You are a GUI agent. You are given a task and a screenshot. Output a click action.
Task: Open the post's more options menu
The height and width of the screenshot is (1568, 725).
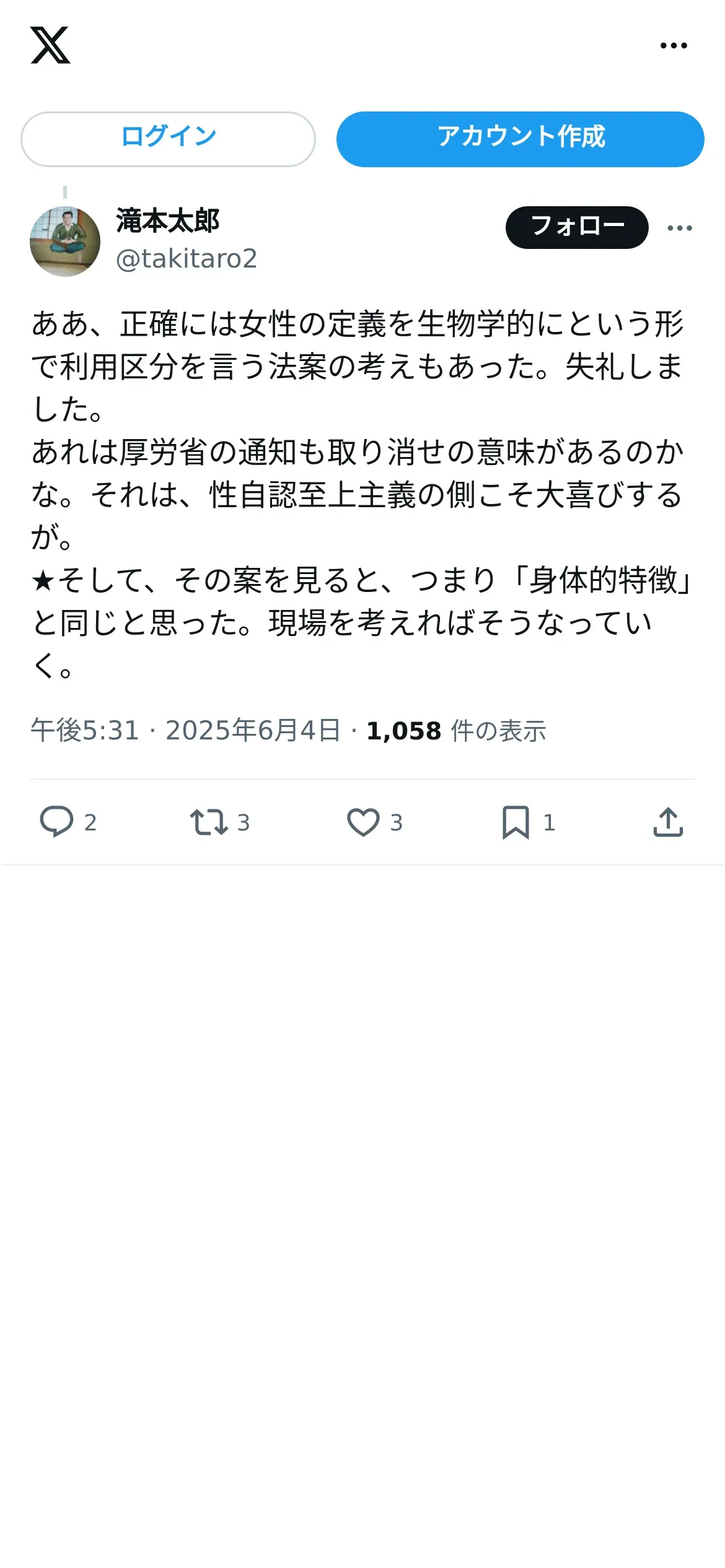[x=680, y=228]
